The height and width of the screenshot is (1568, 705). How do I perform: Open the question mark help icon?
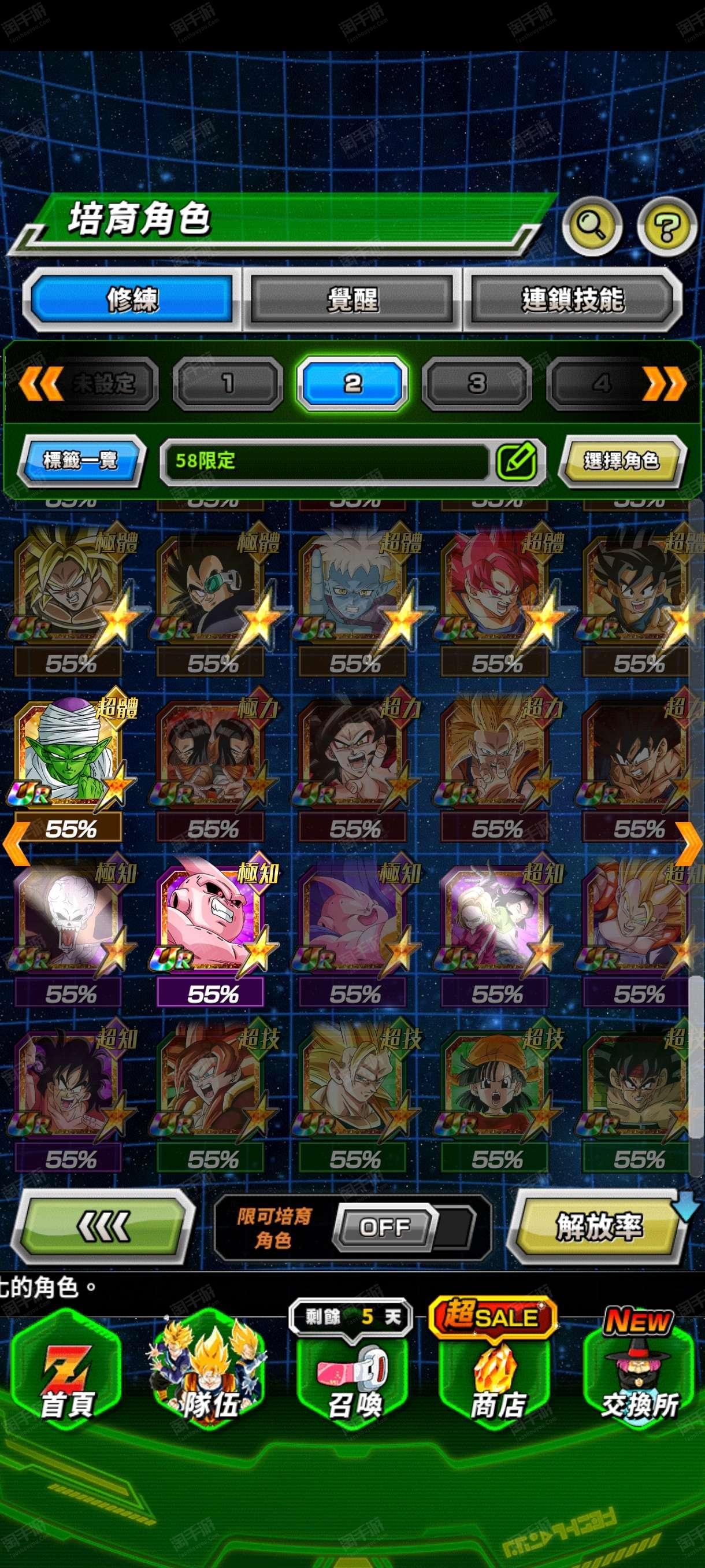coord(666,227)
